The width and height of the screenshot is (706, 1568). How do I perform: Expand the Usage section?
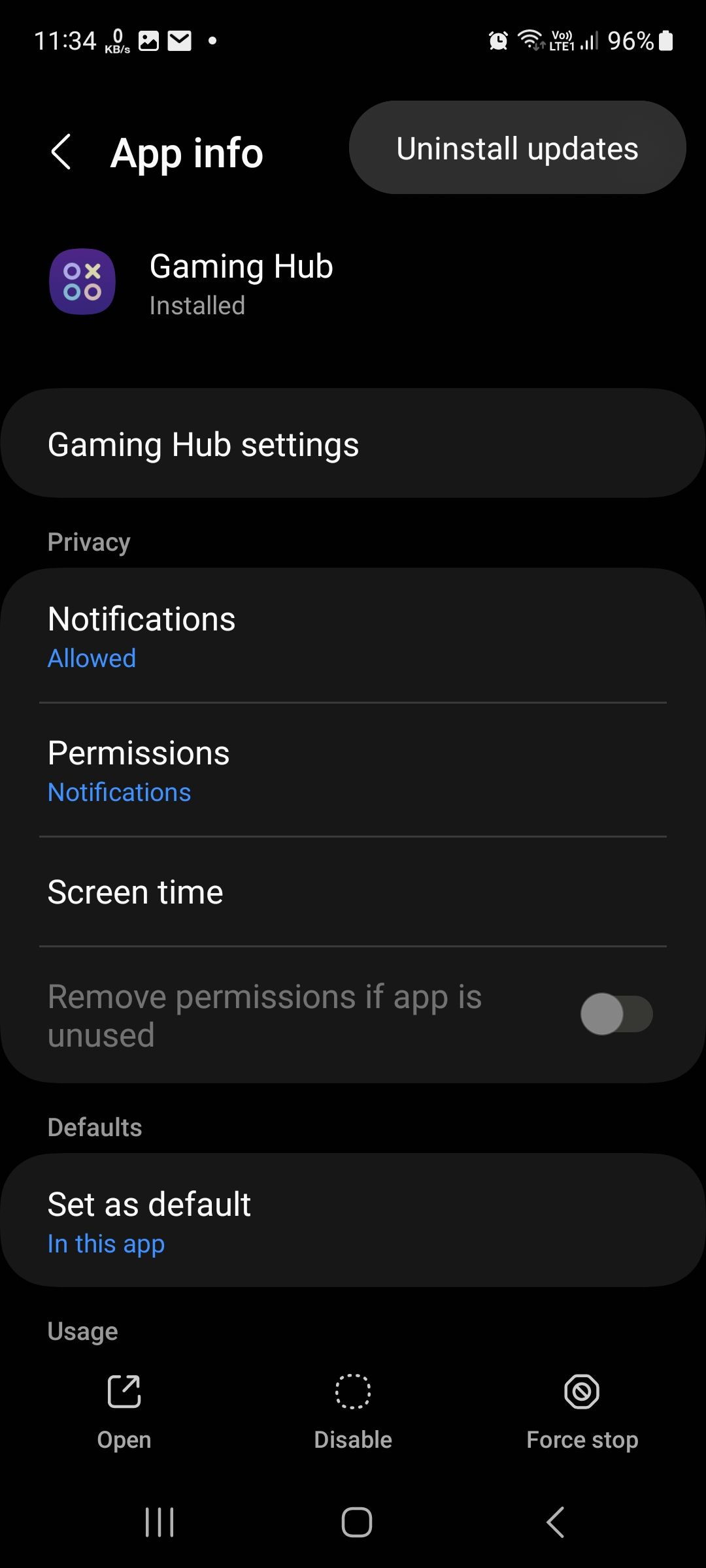(82, 1331)
